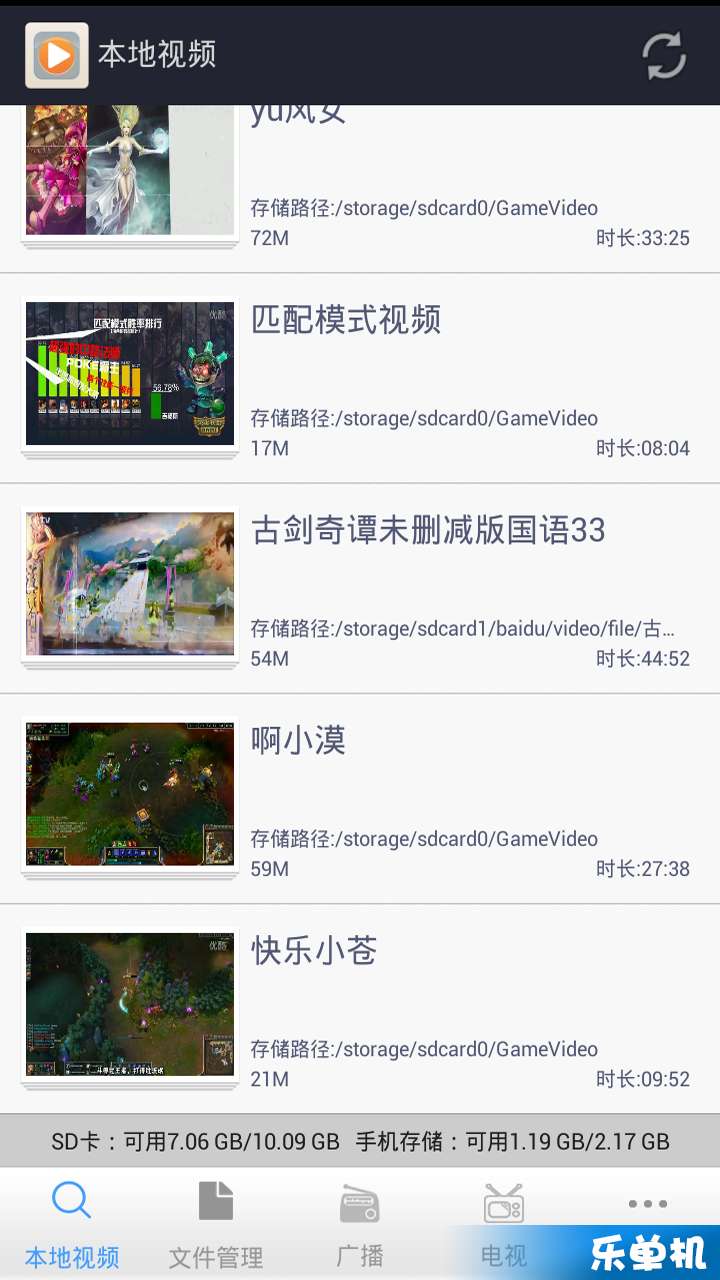This screenshot has width=720, height=1280.
Task: Open the 快乐小苍 video
Action: point(360,1009)
